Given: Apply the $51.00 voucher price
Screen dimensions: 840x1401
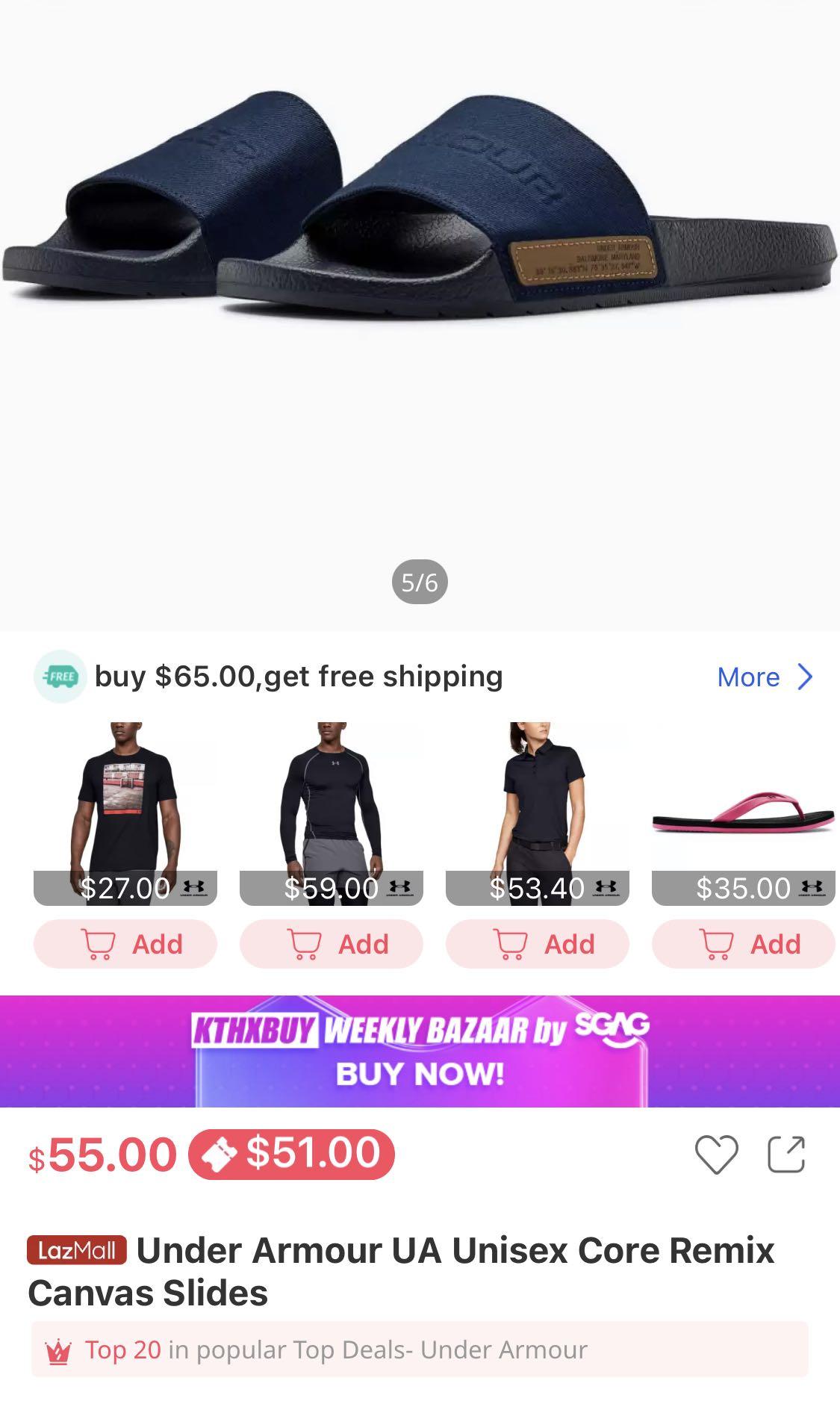Looking at the screenshot, I should coord(292,1154).
